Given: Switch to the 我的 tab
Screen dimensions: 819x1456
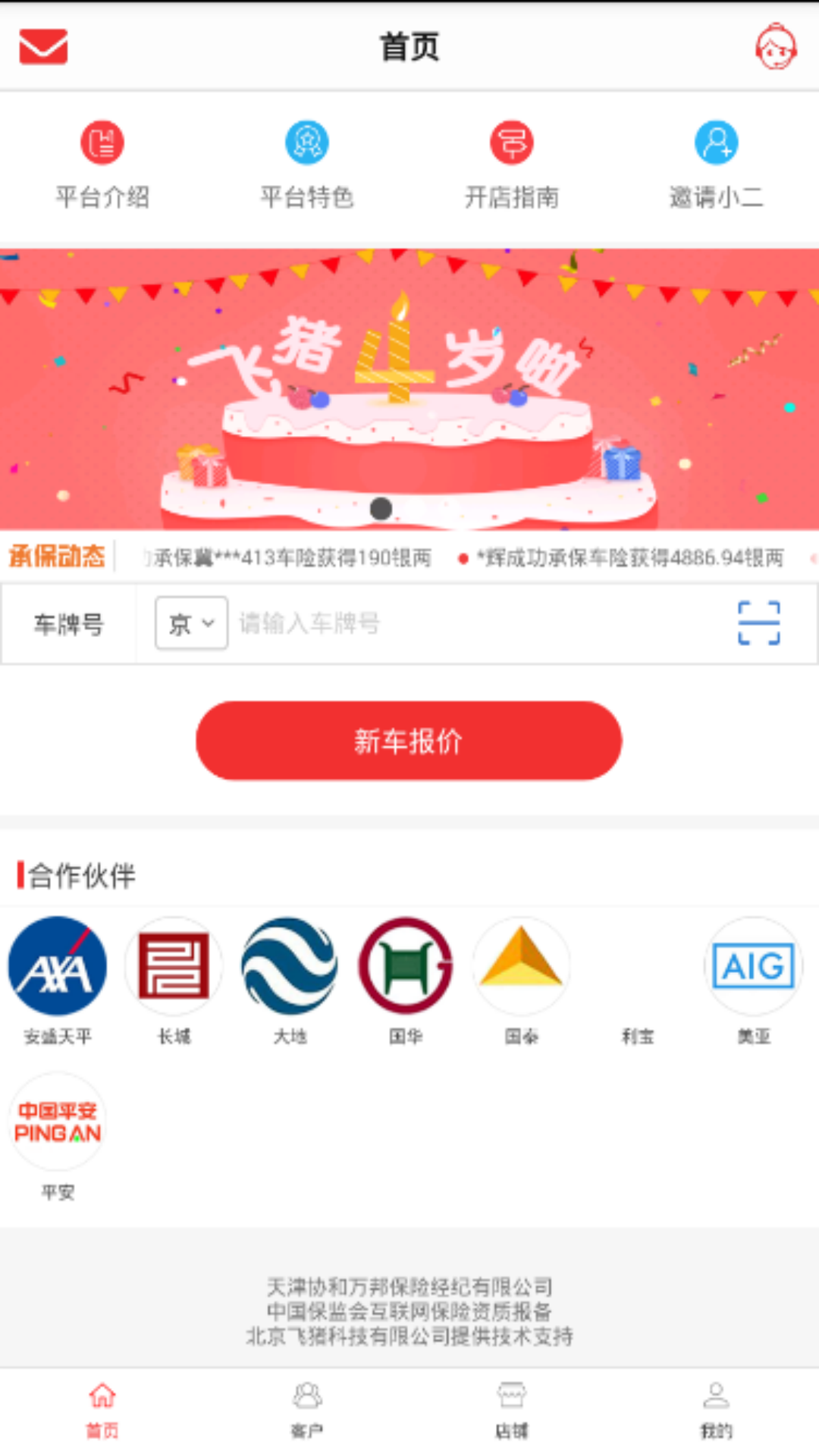Looking at the screenshot, I should [717, 1409].
